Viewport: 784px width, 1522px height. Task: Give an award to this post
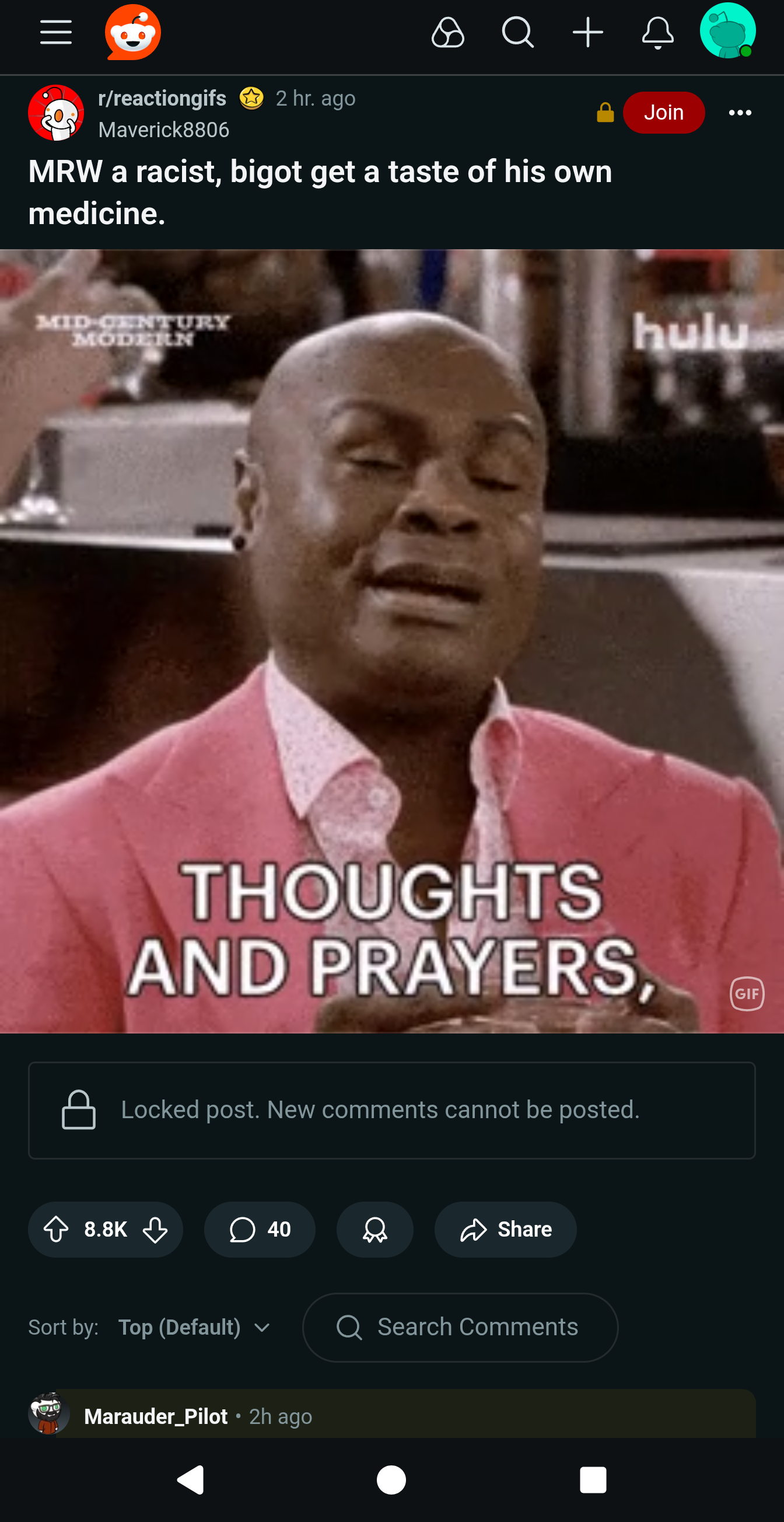(x=375, y=1229)
